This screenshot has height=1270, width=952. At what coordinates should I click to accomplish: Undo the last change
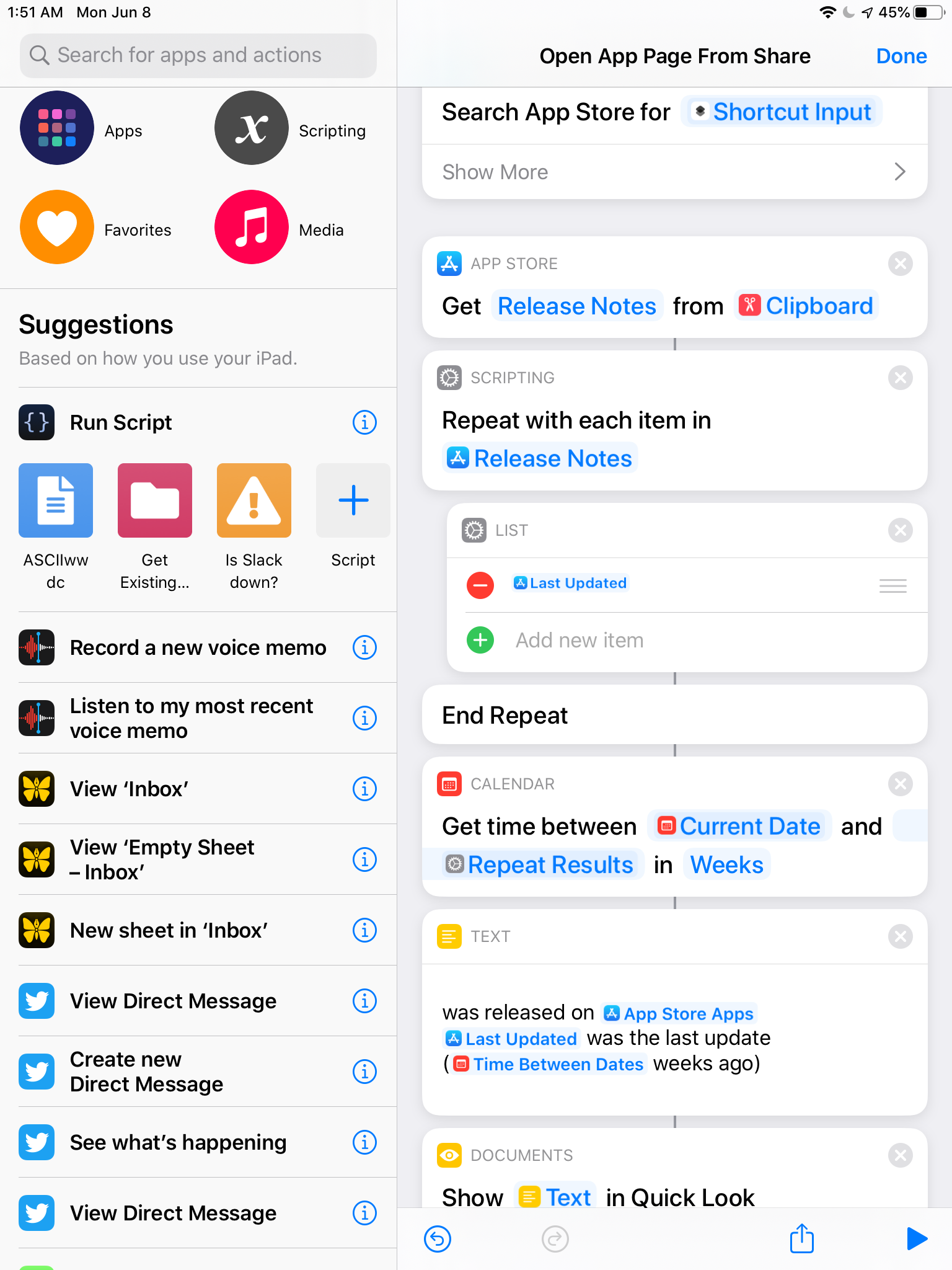(x=438, y=1239)
